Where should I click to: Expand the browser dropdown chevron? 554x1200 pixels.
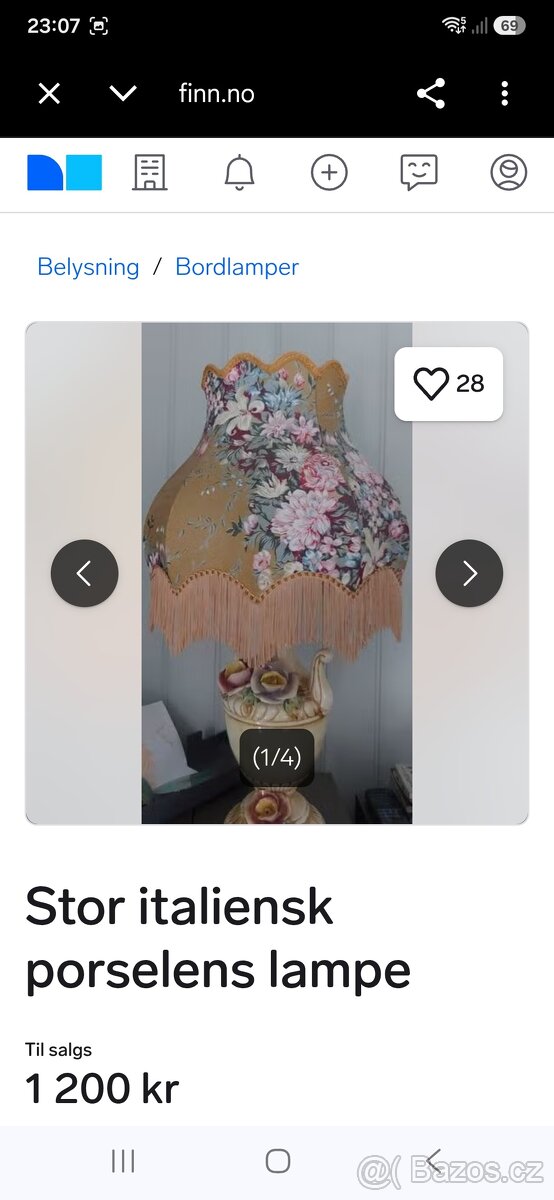123,94
